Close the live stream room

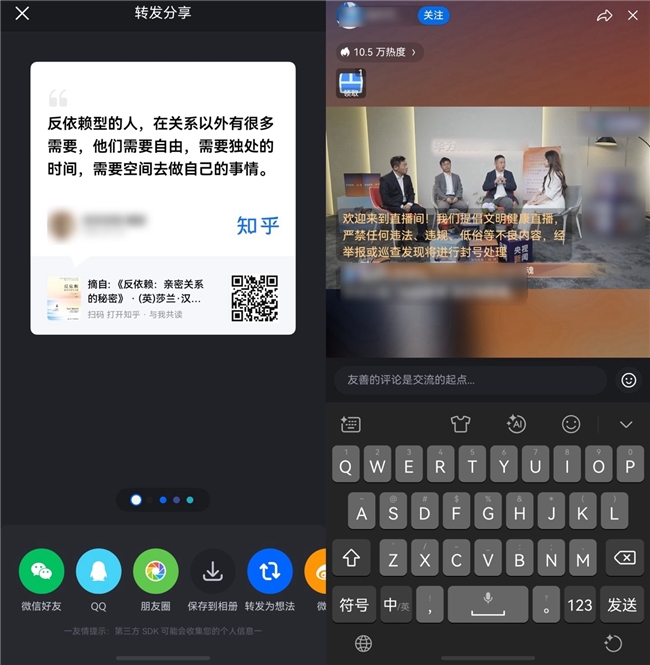(632, 16)
